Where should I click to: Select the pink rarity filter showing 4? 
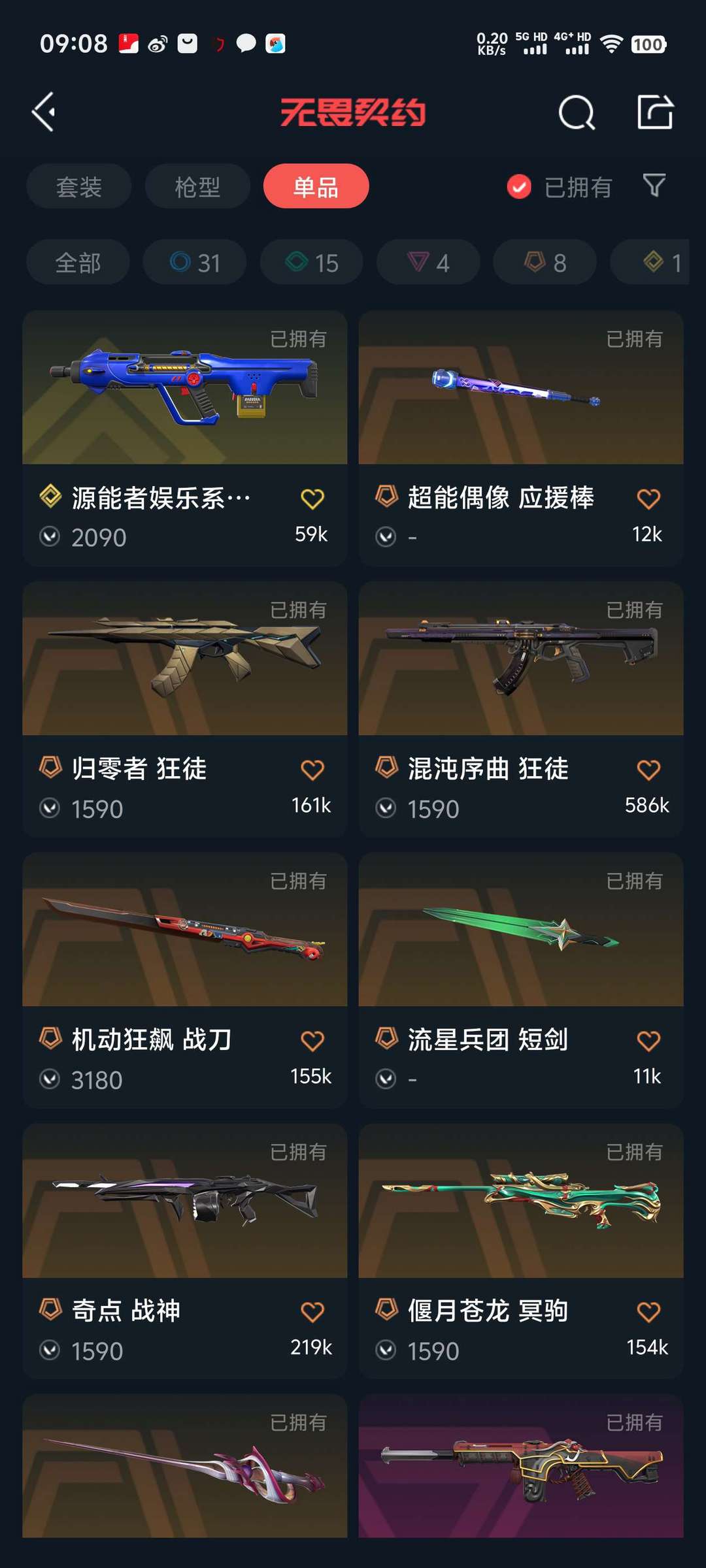coord(427,262)
